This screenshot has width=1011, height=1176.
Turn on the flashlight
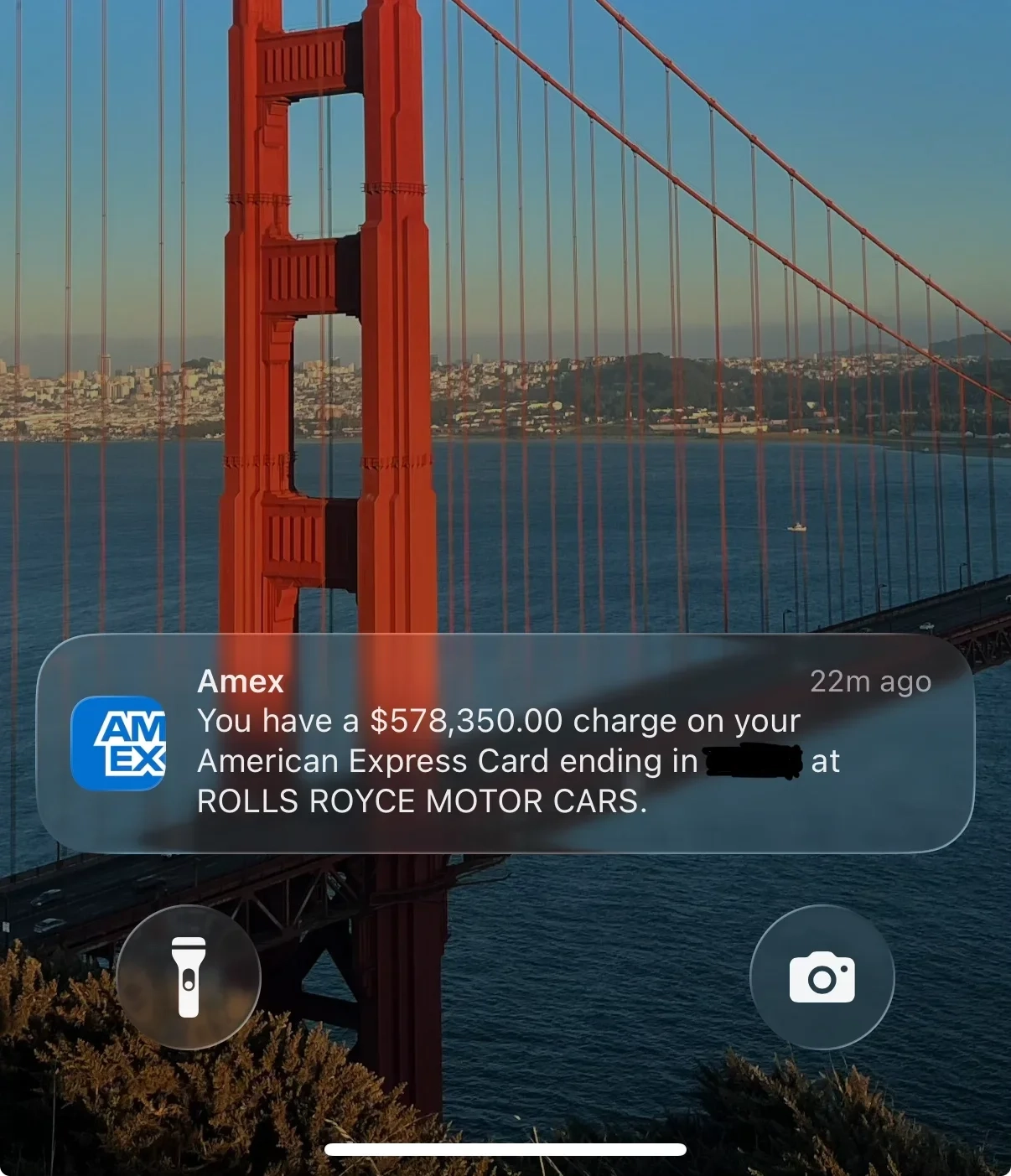[x=189, y=977]
